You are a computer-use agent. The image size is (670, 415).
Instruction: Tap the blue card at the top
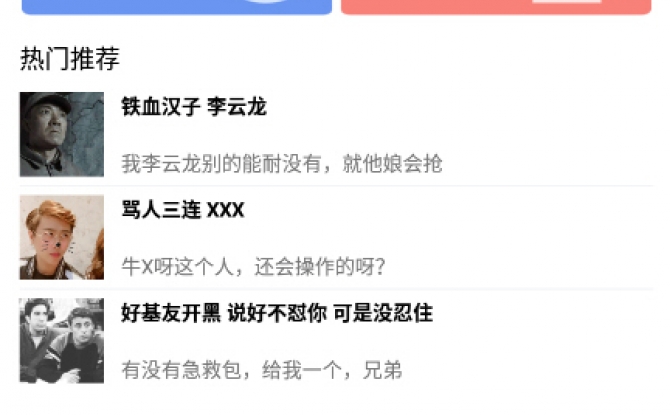coord(177,6)
